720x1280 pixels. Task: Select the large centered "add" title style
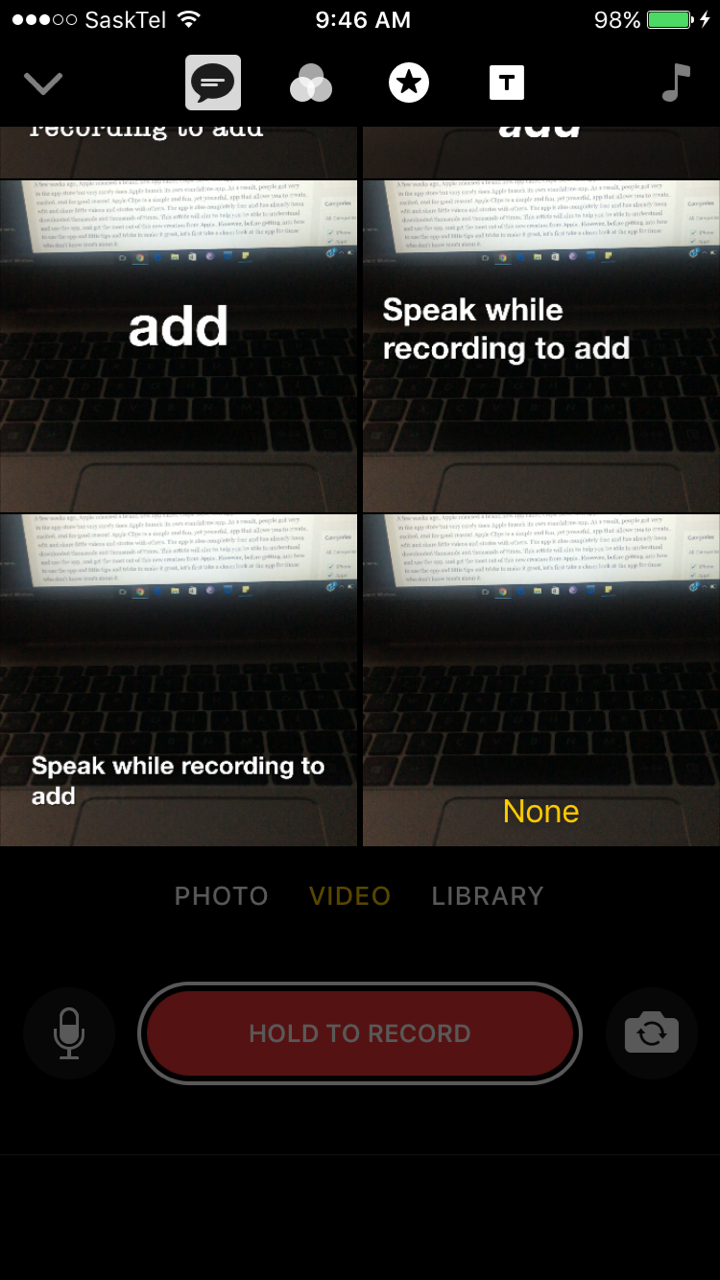(178, 345)
